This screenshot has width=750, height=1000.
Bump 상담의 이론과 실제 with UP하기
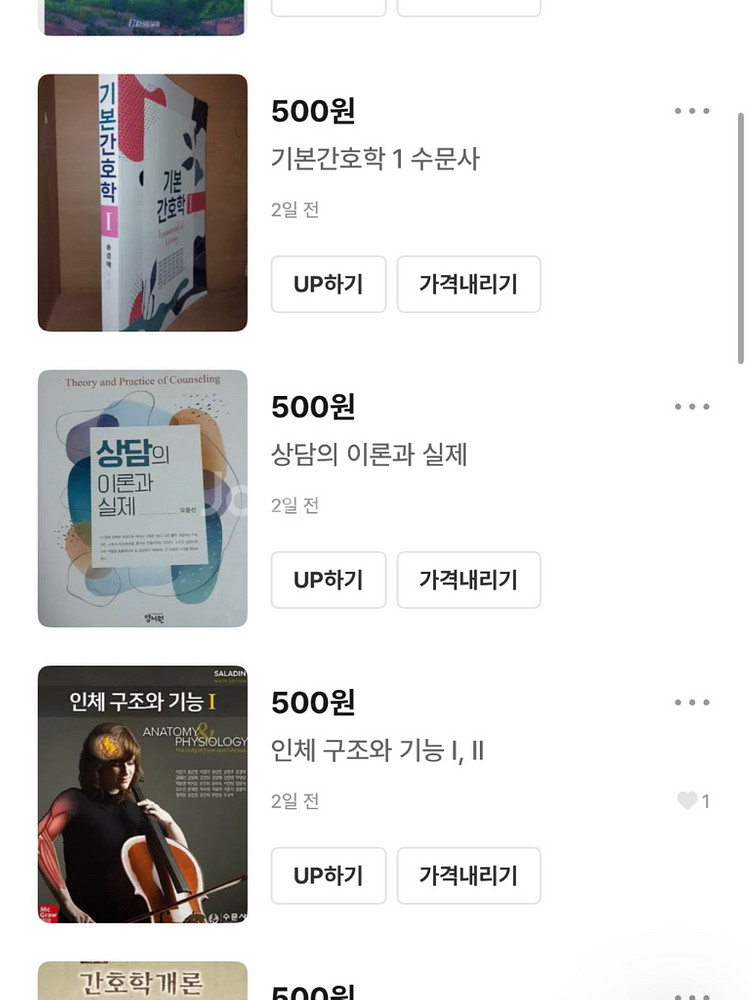(x=328, y=580)
